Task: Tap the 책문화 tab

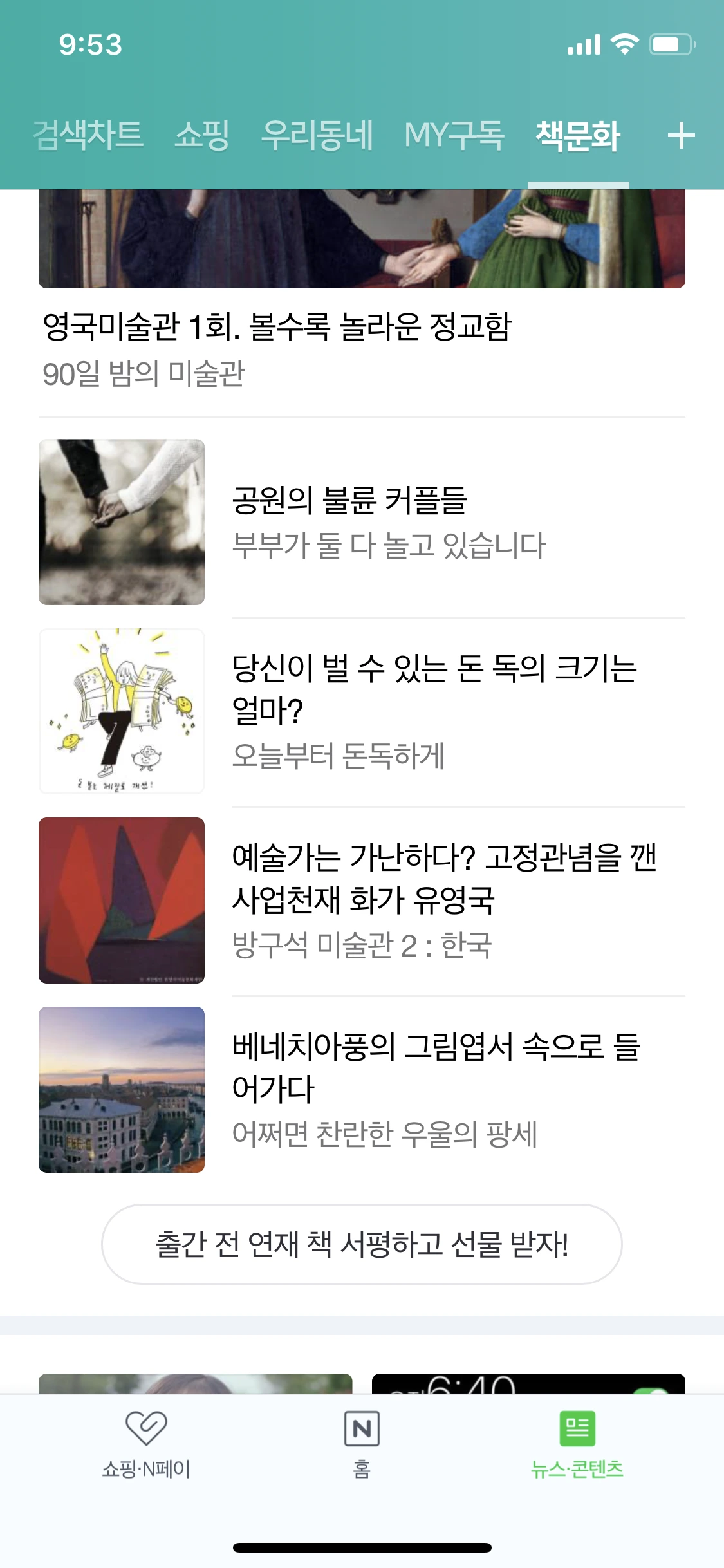Action: (578, 136)
